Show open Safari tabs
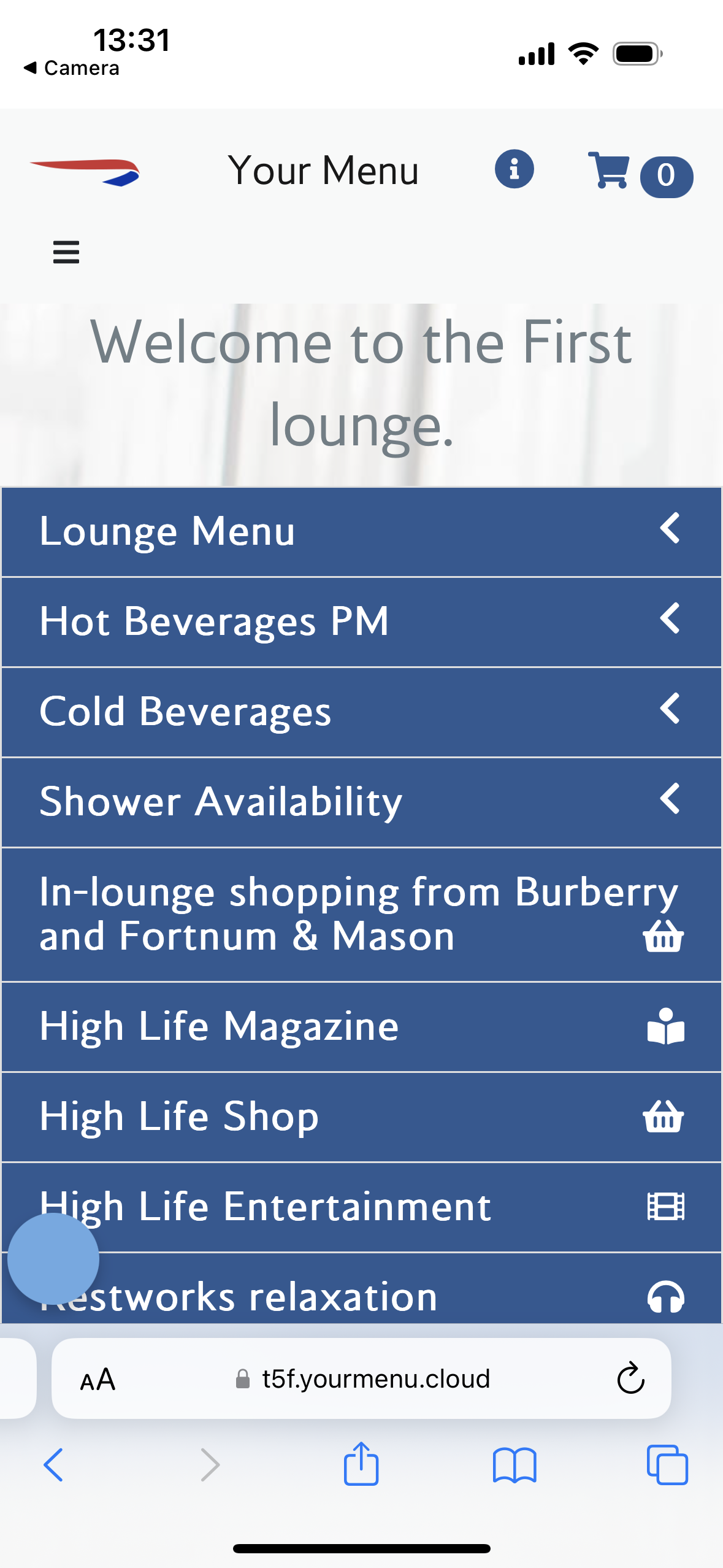723x1568 pixels. pos(667,1465)
